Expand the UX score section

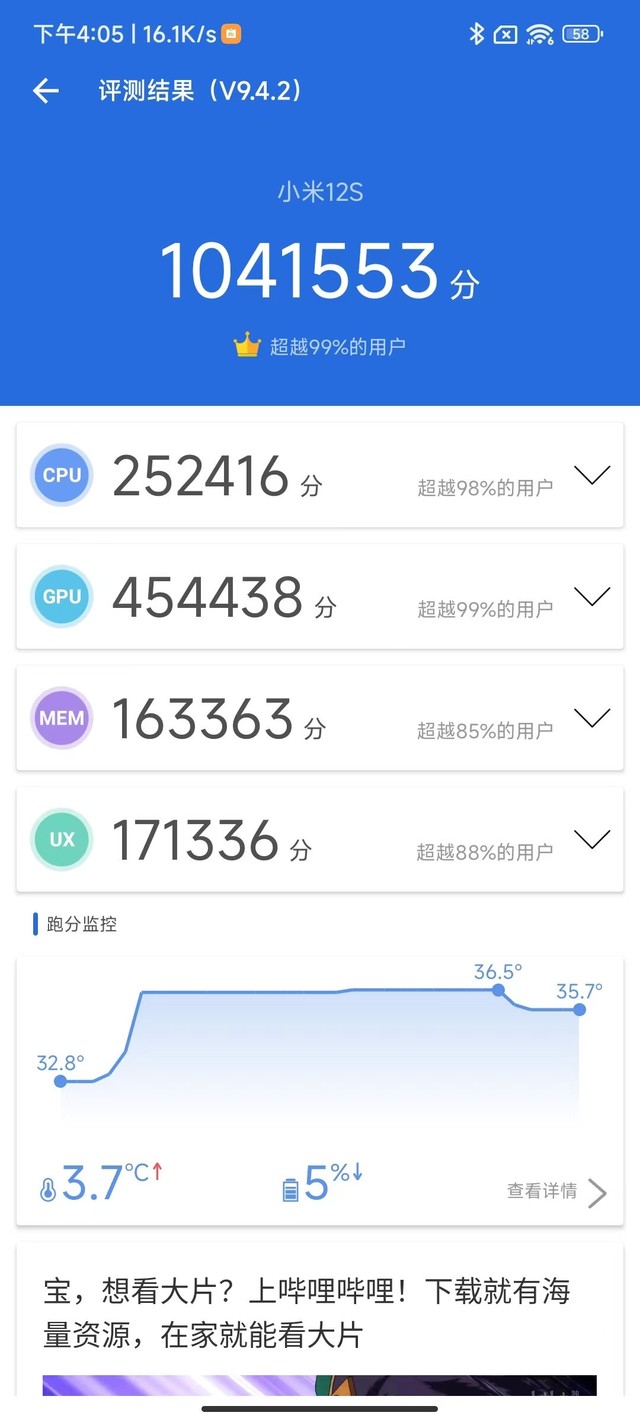(592, 839)
